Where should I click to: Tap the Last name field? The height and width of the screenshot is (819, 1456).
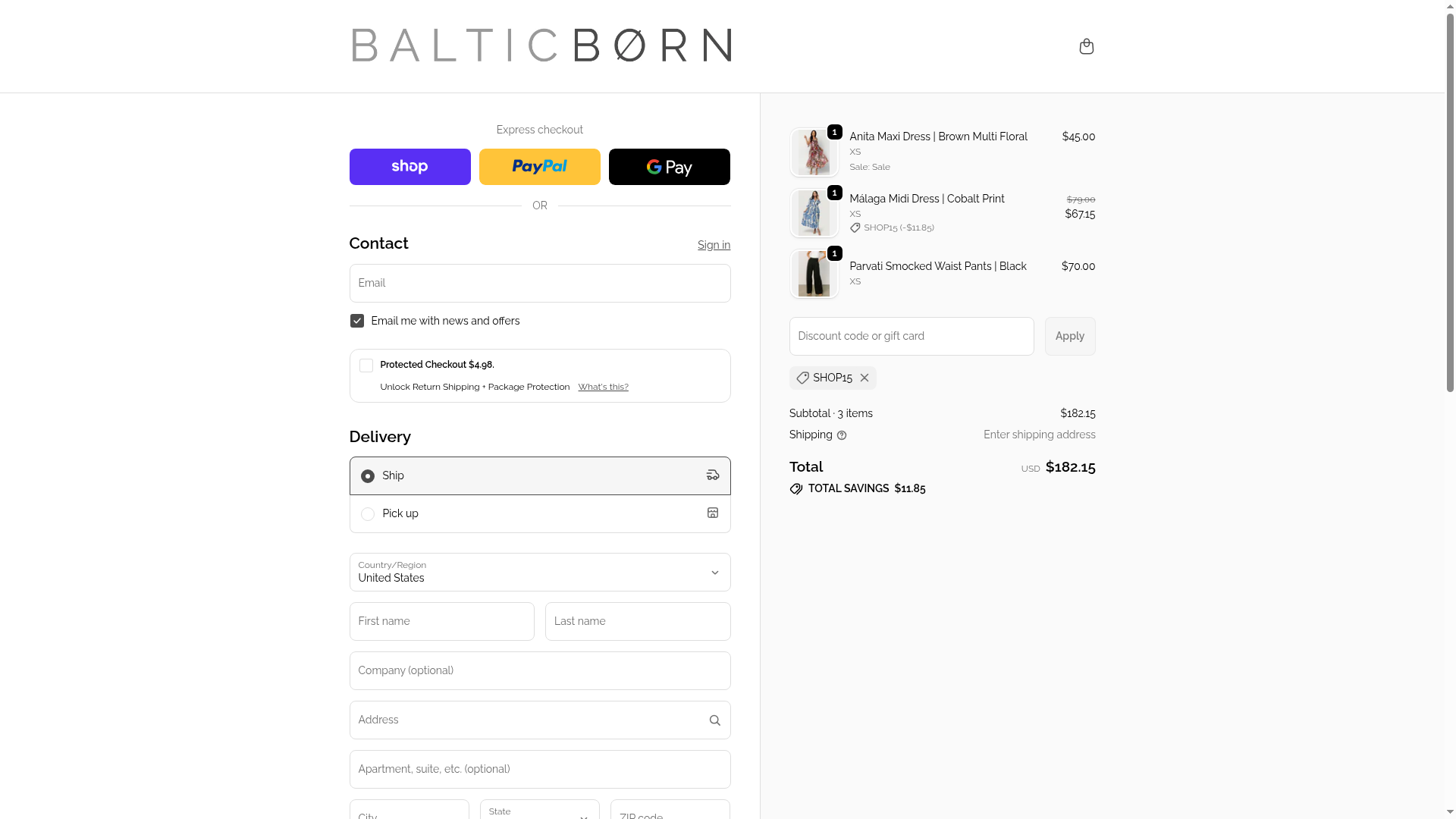[x=637, y=621]
